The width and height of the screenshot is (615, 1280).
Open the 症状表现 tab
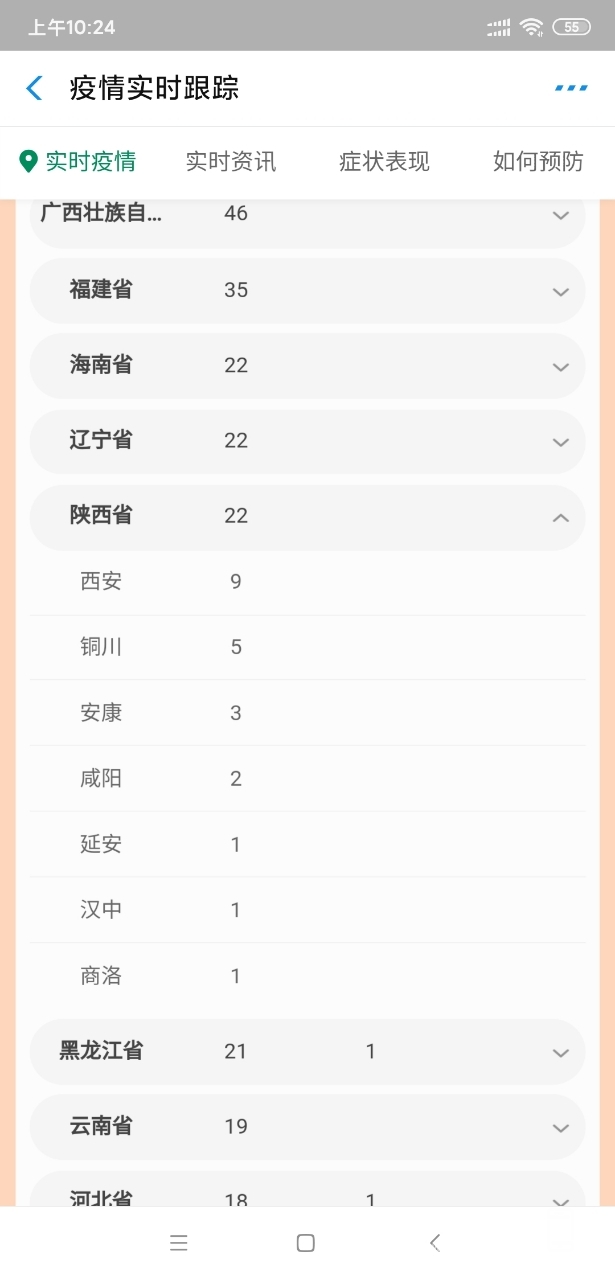point(384,161)
